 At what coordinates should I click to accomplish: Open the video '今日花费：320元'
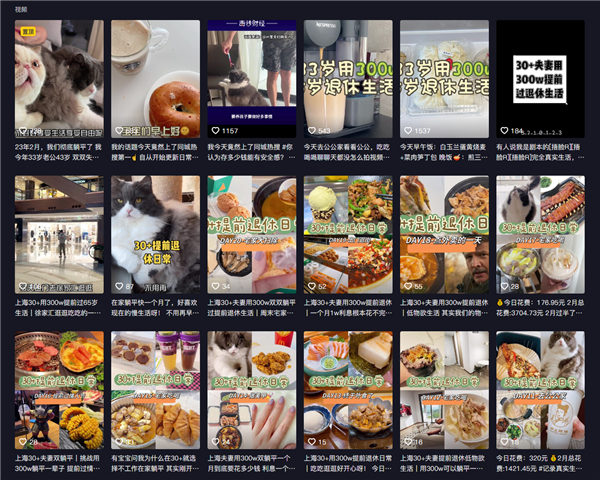(x=540, y=389)
